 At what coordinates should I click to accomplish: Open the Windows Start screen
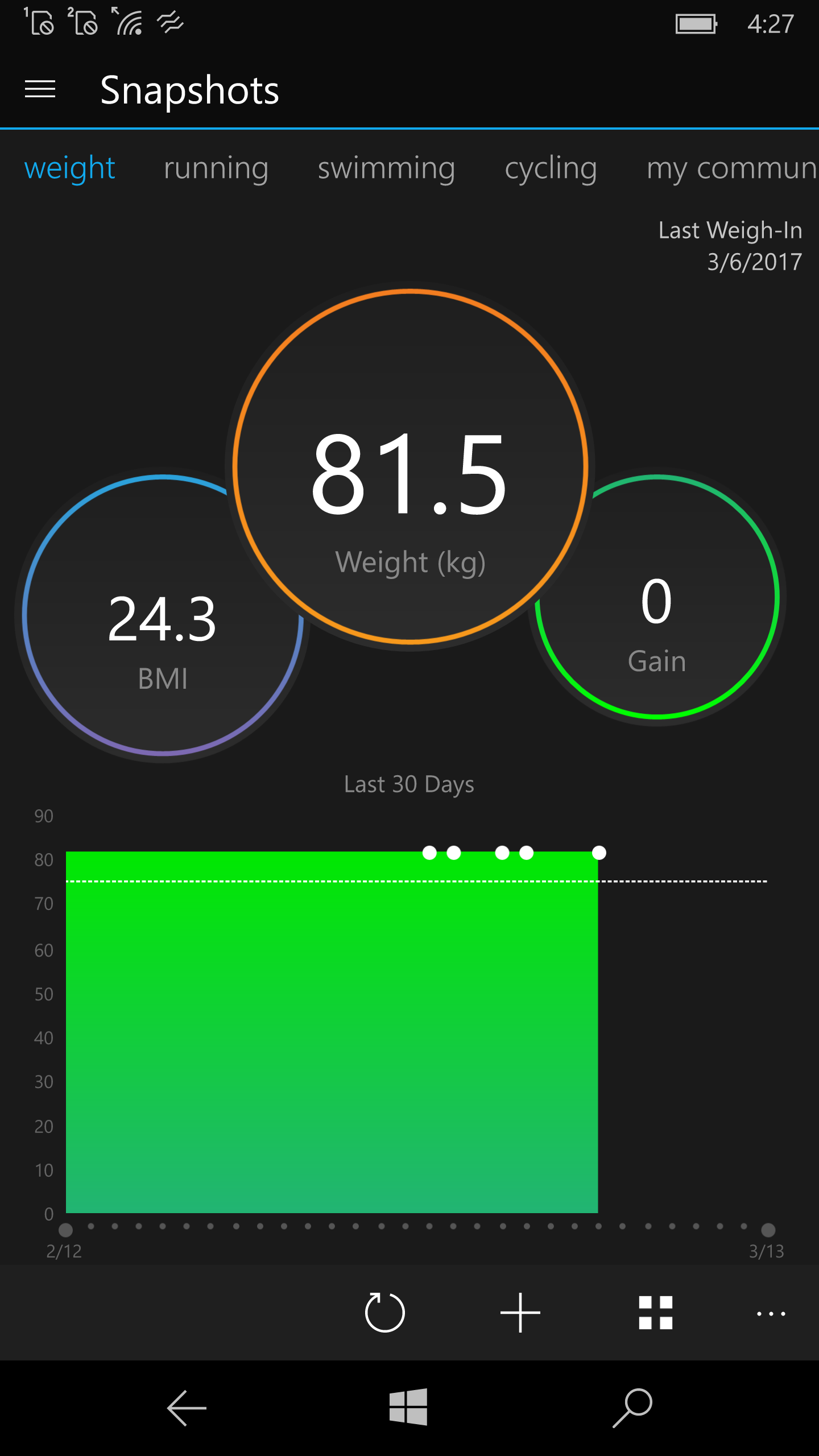pos(408,1407)
